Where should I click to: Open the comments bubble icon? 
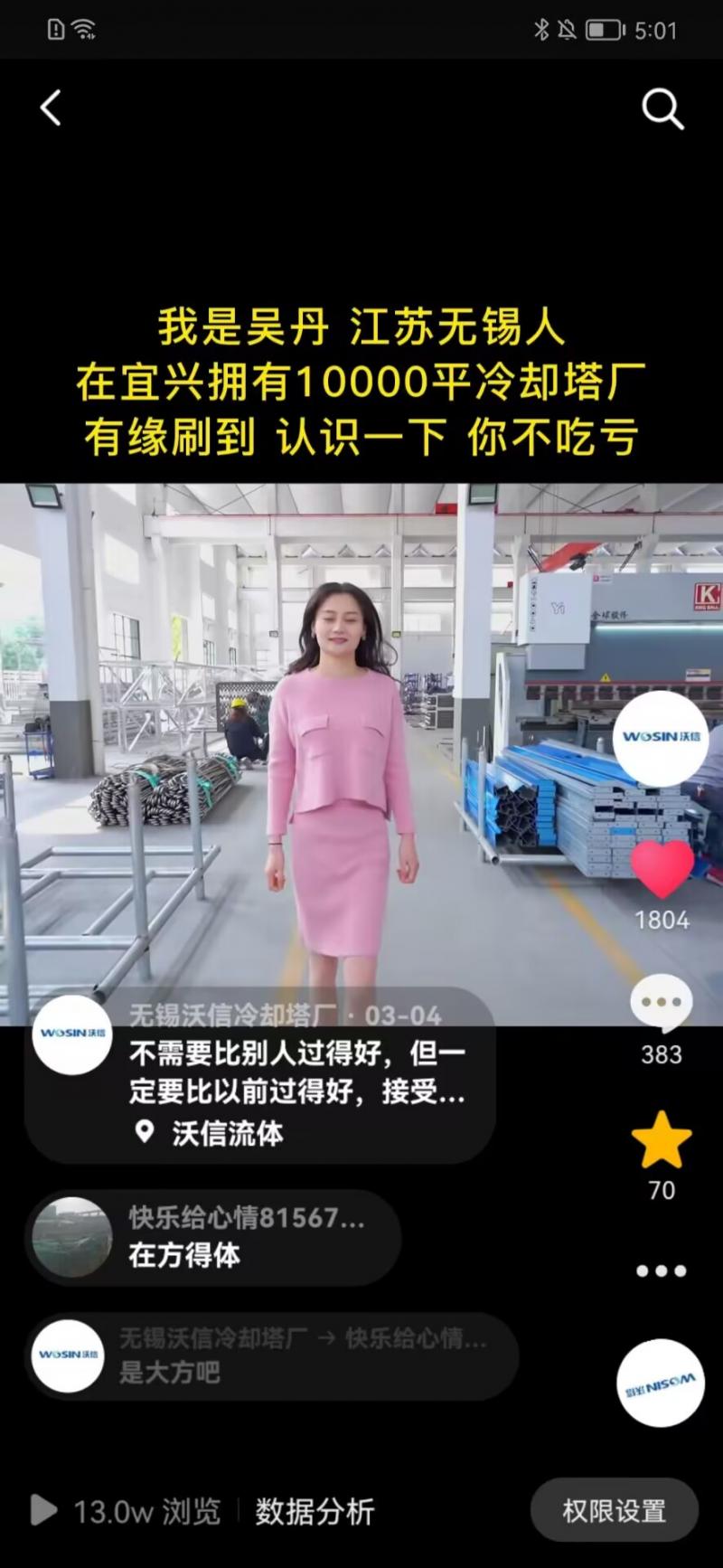tap(662, 1006)
